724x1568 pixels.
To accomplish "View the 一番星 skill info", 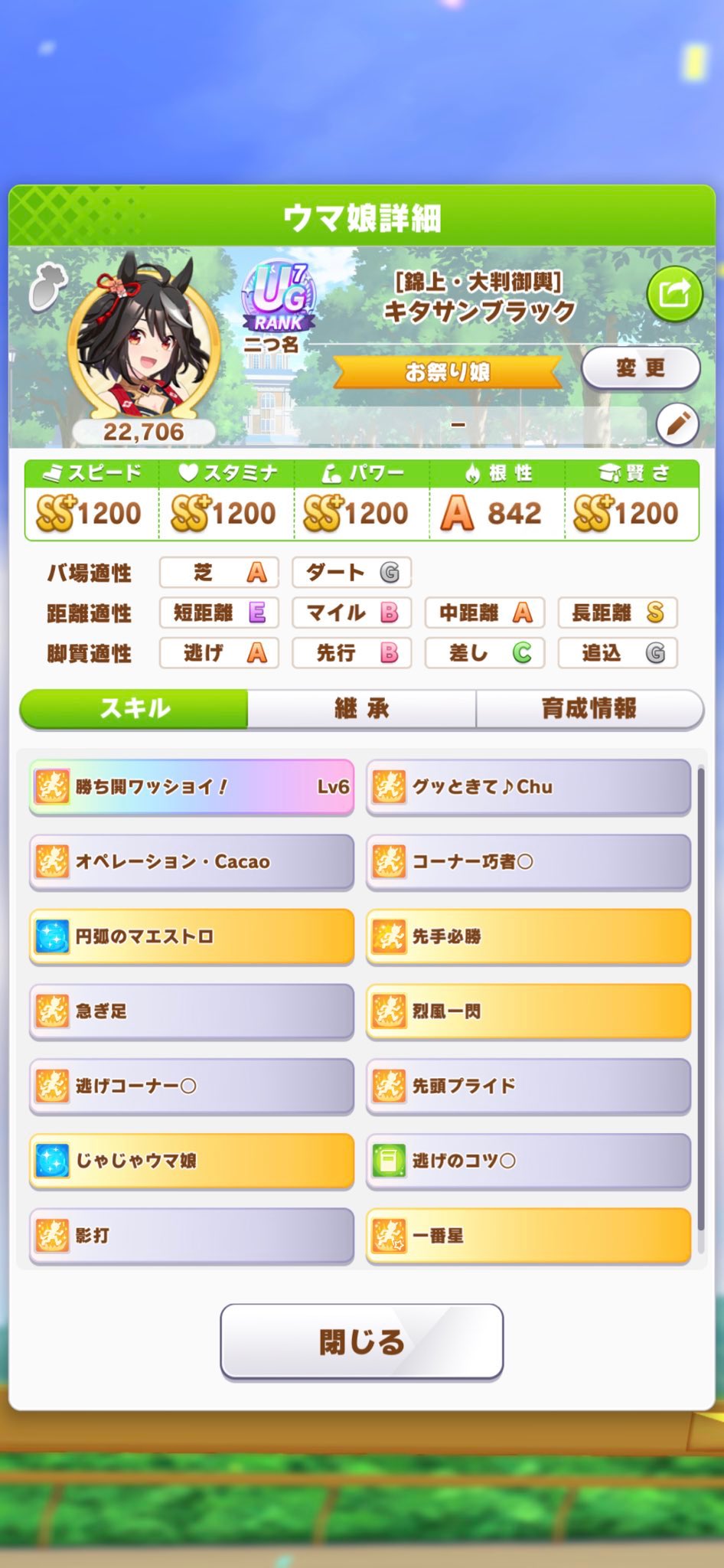I will click(528, 1235).
